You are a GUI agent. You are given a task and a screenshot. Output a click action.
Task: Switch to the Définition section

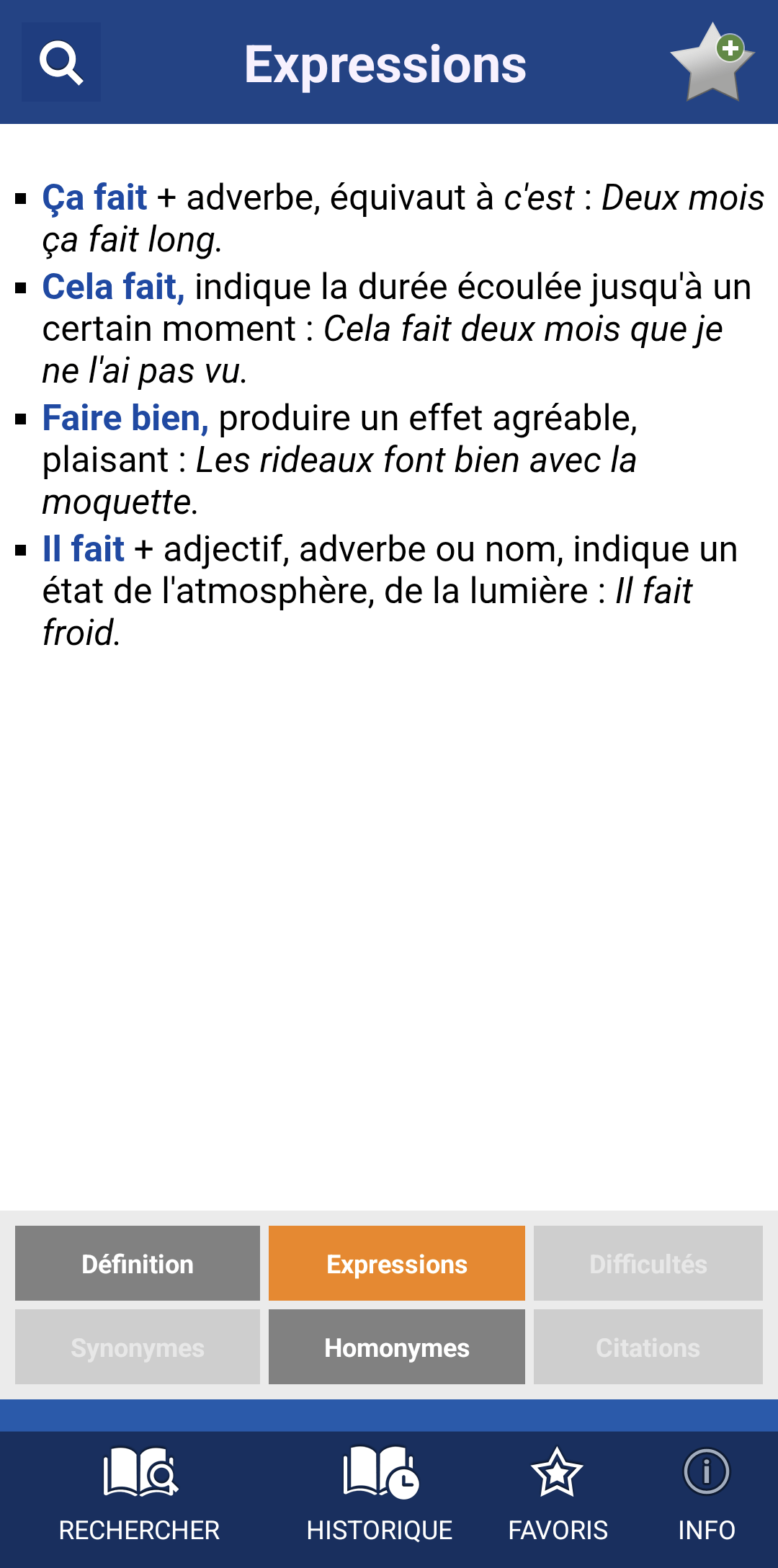138,1263
